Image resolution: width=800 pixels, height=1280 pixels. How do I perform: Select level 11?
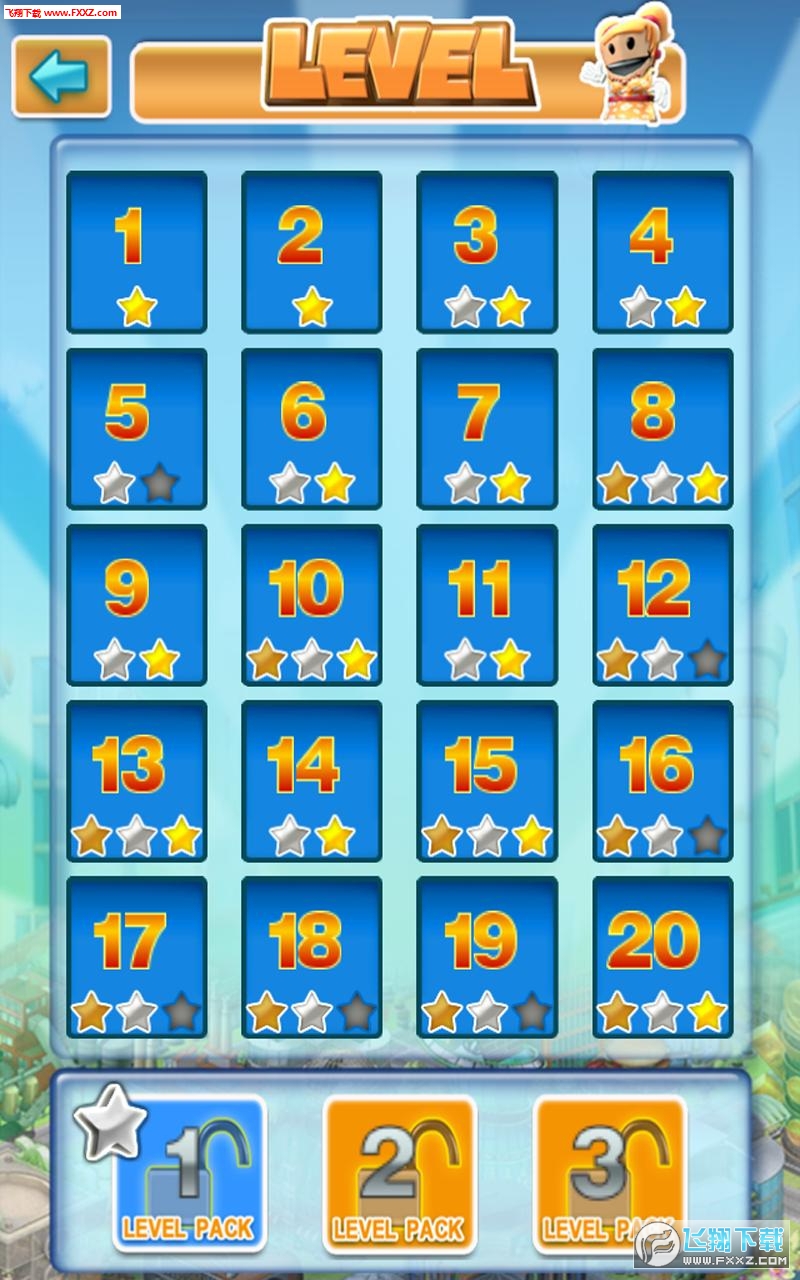coord(487,604)
